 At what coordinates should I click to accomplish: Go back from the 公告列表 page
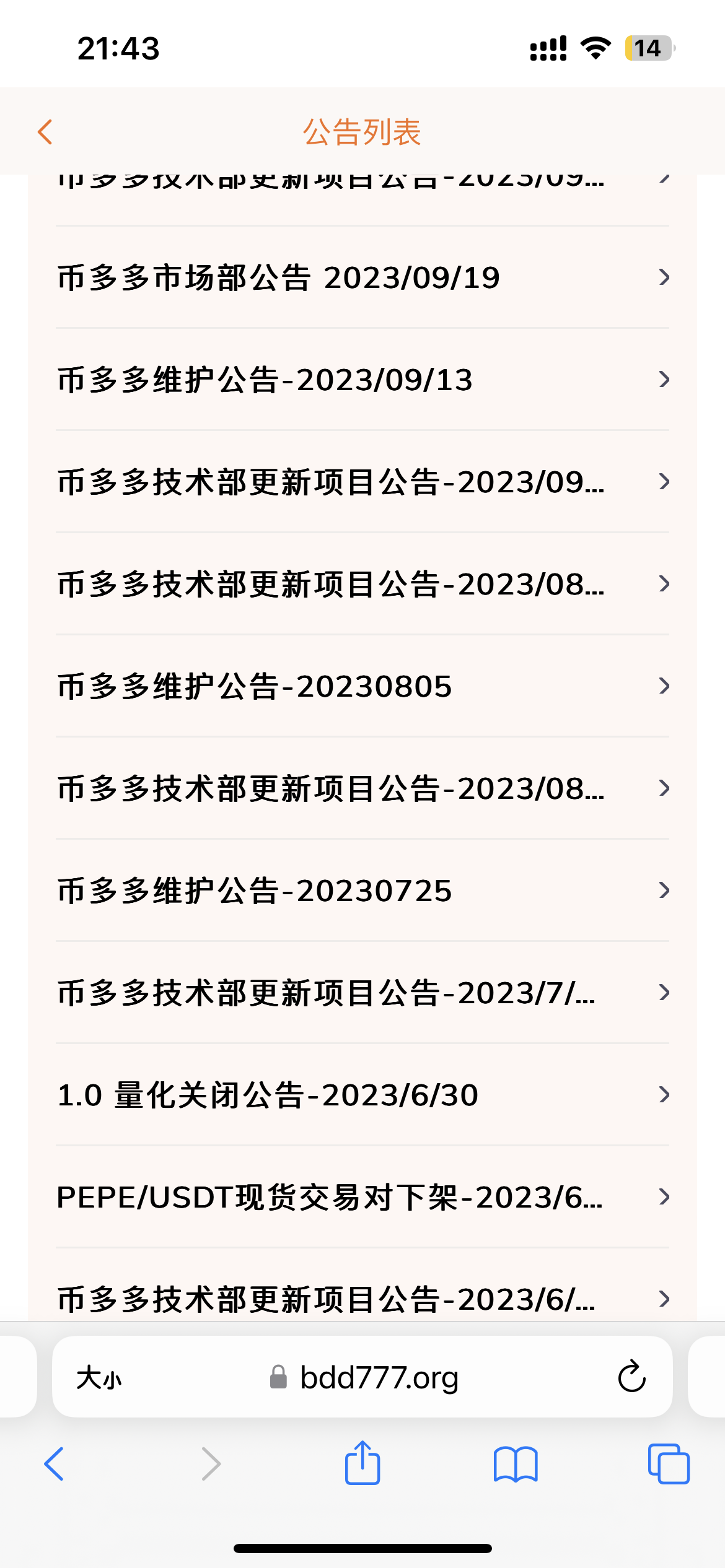pyautogui.click(x=45, y=132)
